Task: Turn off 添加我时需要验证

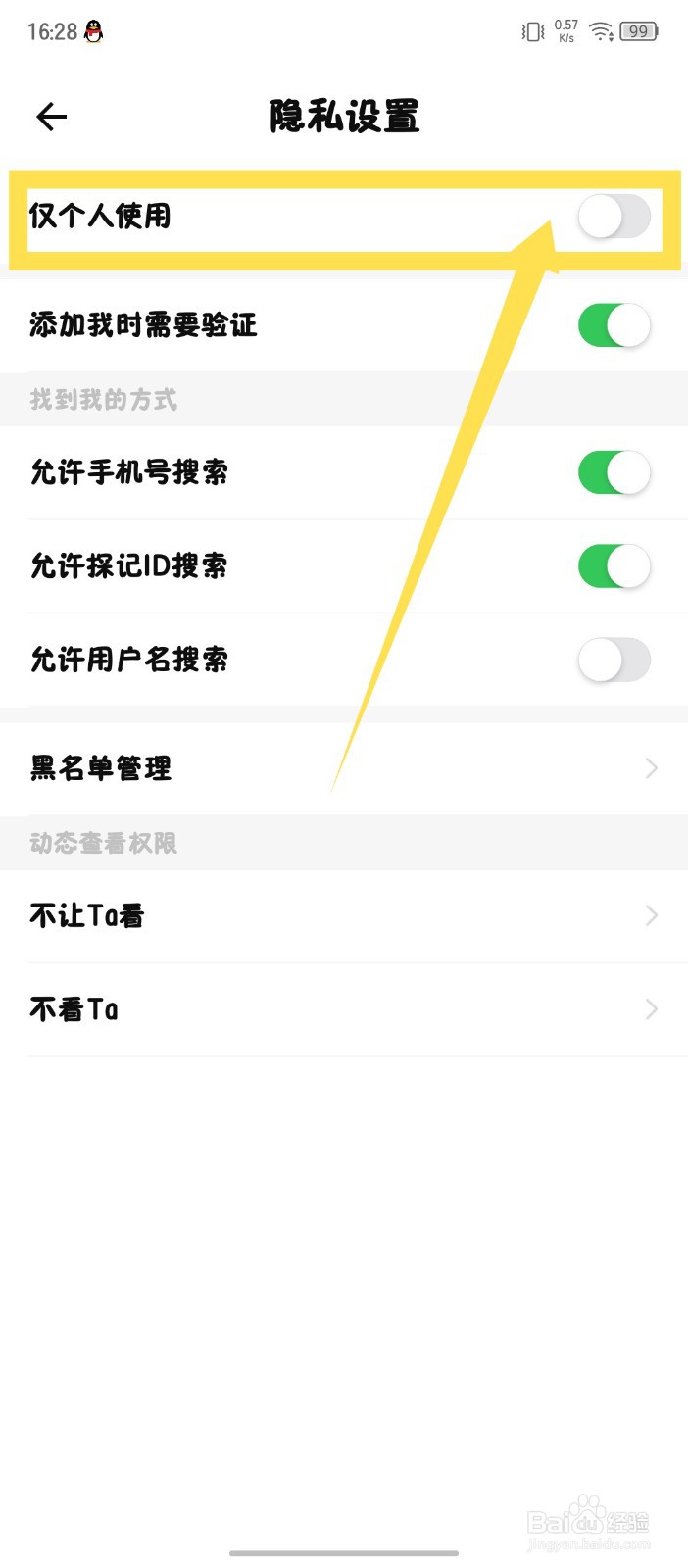Action: [x=614, y=325]
